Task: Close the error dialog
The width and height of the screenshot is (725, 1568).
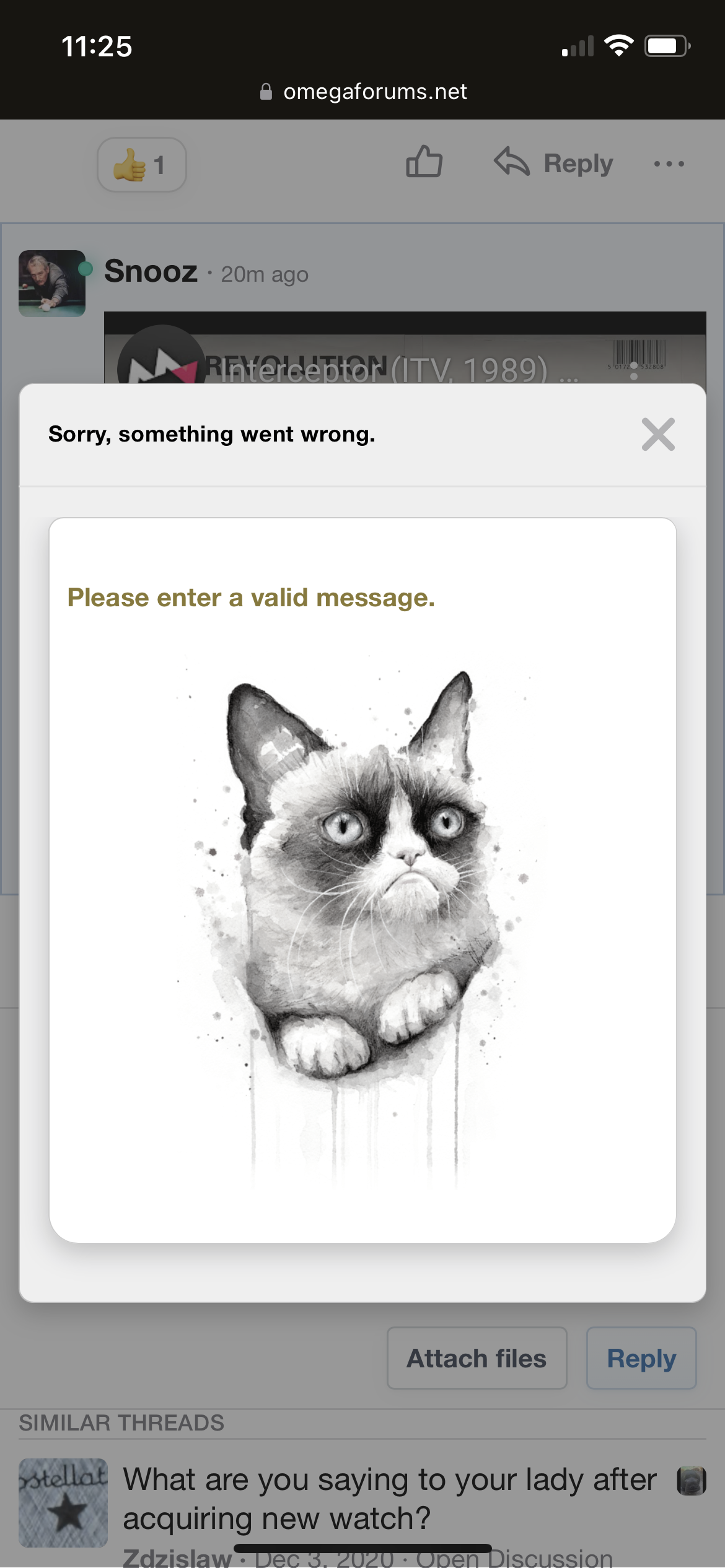Action: pyautogui.click(x=657, y=434)
